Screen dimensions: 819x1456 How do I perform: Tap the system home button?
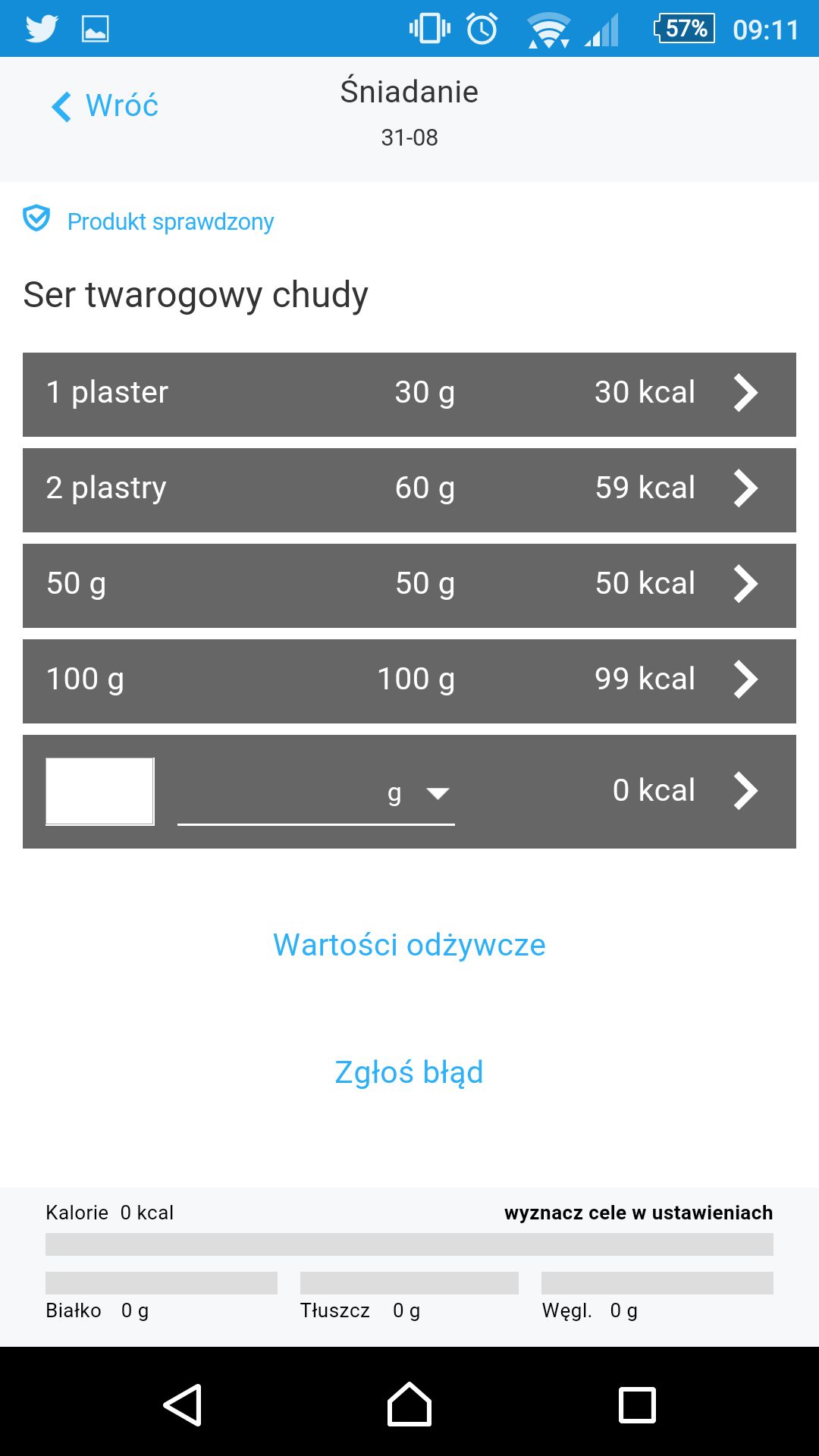[x=409, y=1404]
